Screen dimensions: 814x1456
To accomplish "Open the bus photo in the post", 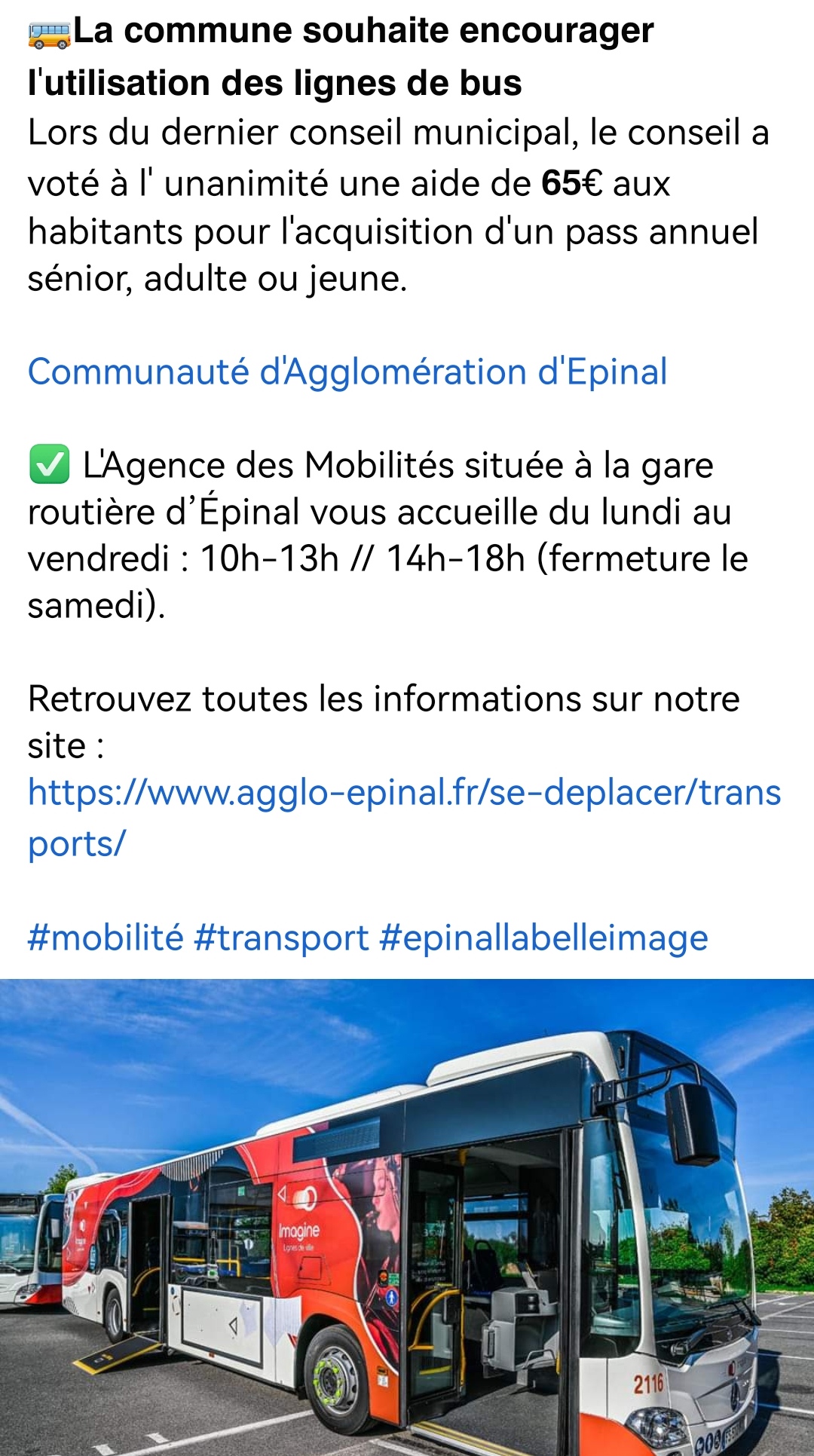I will click(407, 1217).
